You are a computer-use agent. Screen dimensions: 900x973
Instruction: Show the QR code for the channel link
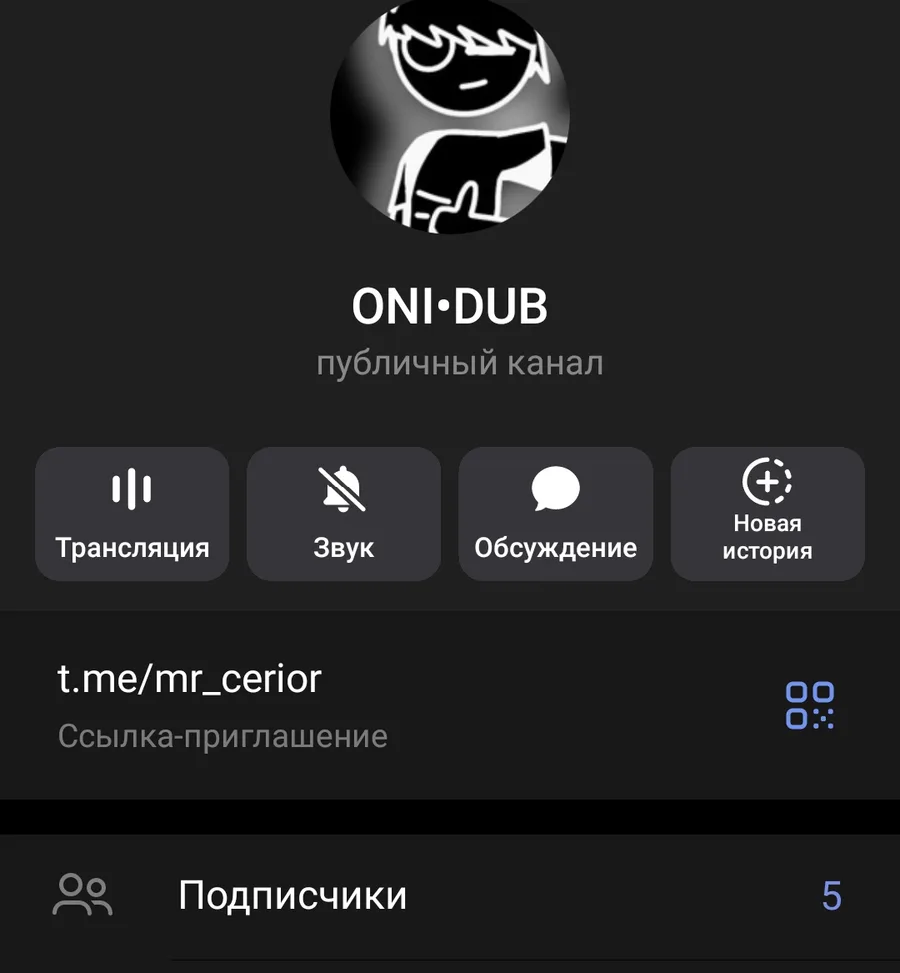click(809, 705)
